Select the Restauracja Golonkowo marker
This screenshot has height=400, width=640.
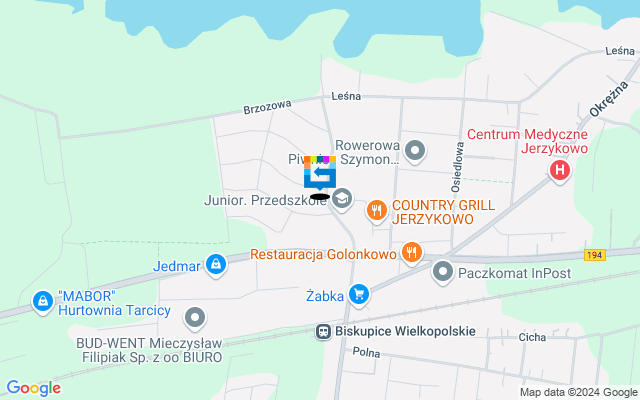(x=410, y=252)
